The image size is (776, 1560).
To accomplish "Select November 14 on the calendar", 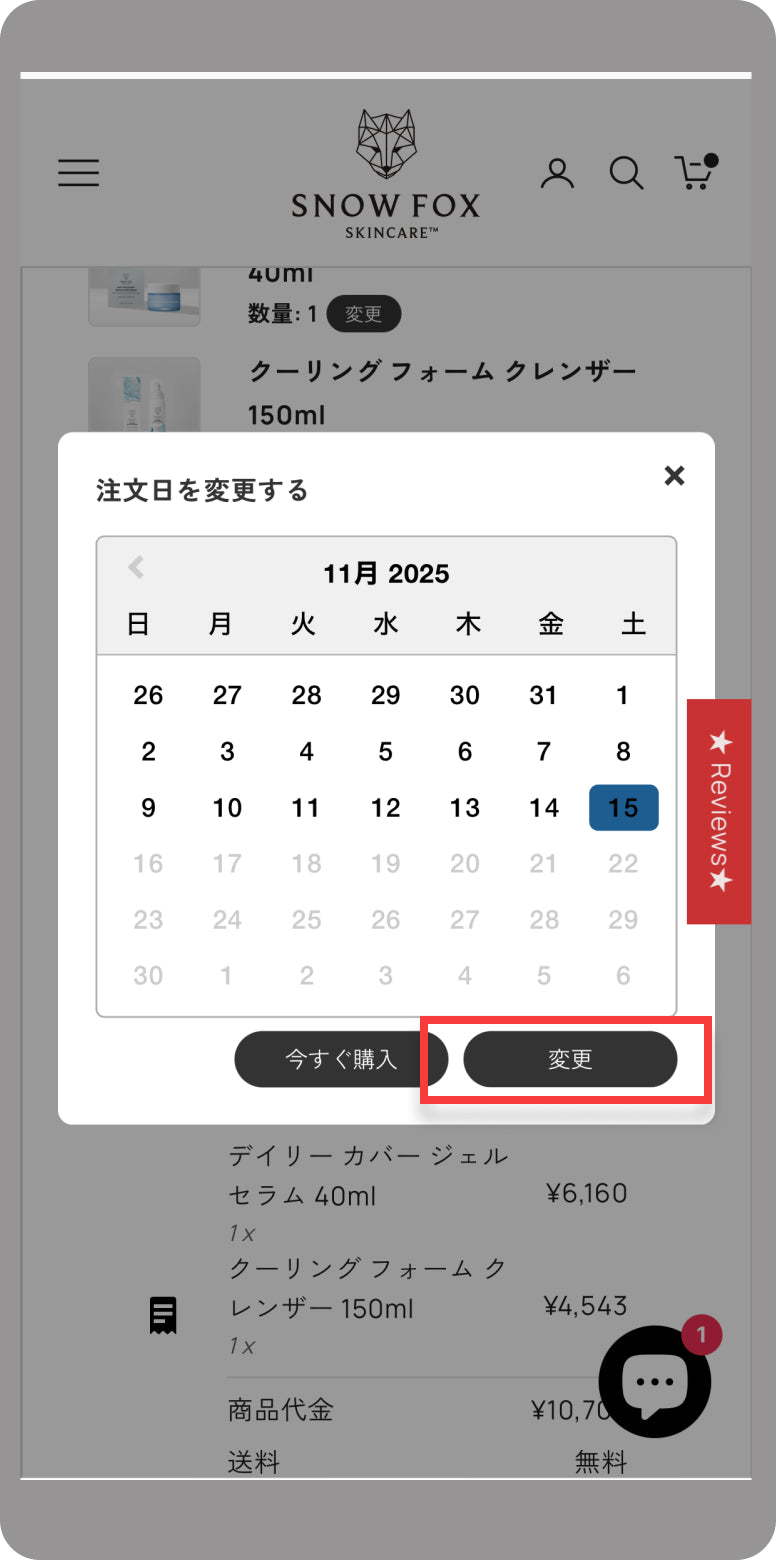I will coord(543,808).
